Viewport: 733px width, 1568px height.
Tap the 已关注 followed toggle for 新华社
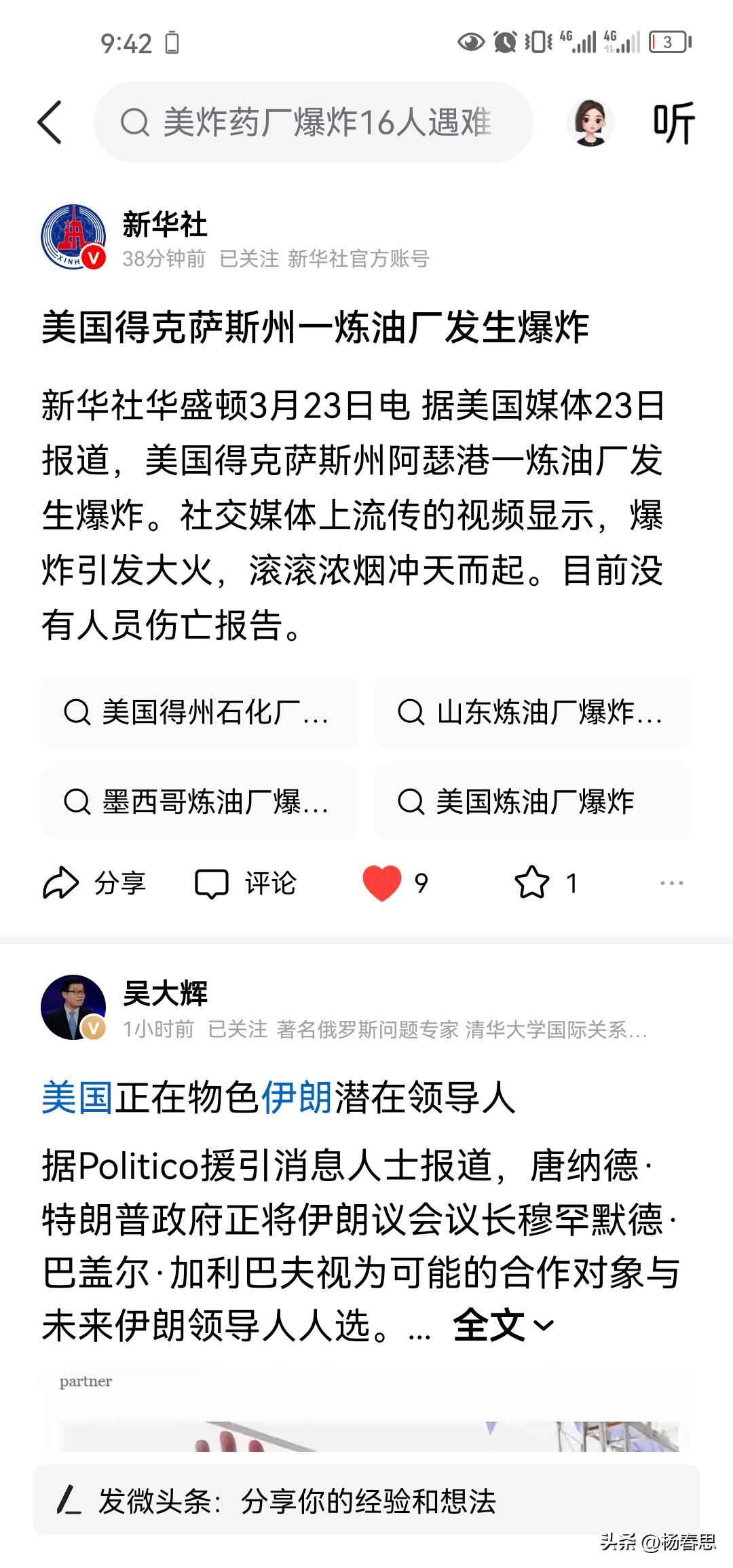(248, 258)
